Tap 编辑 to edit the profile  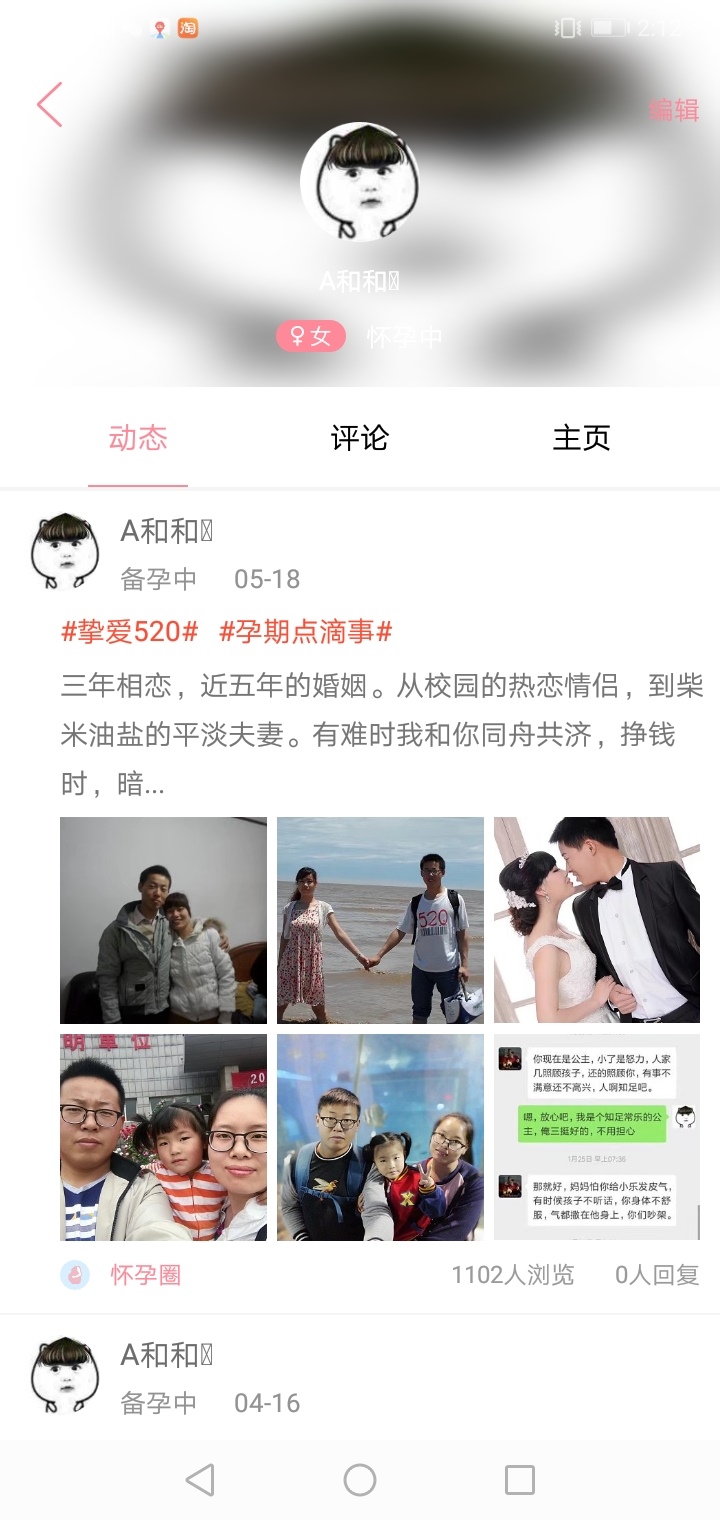pyautogui.click(x=674, y=110)
